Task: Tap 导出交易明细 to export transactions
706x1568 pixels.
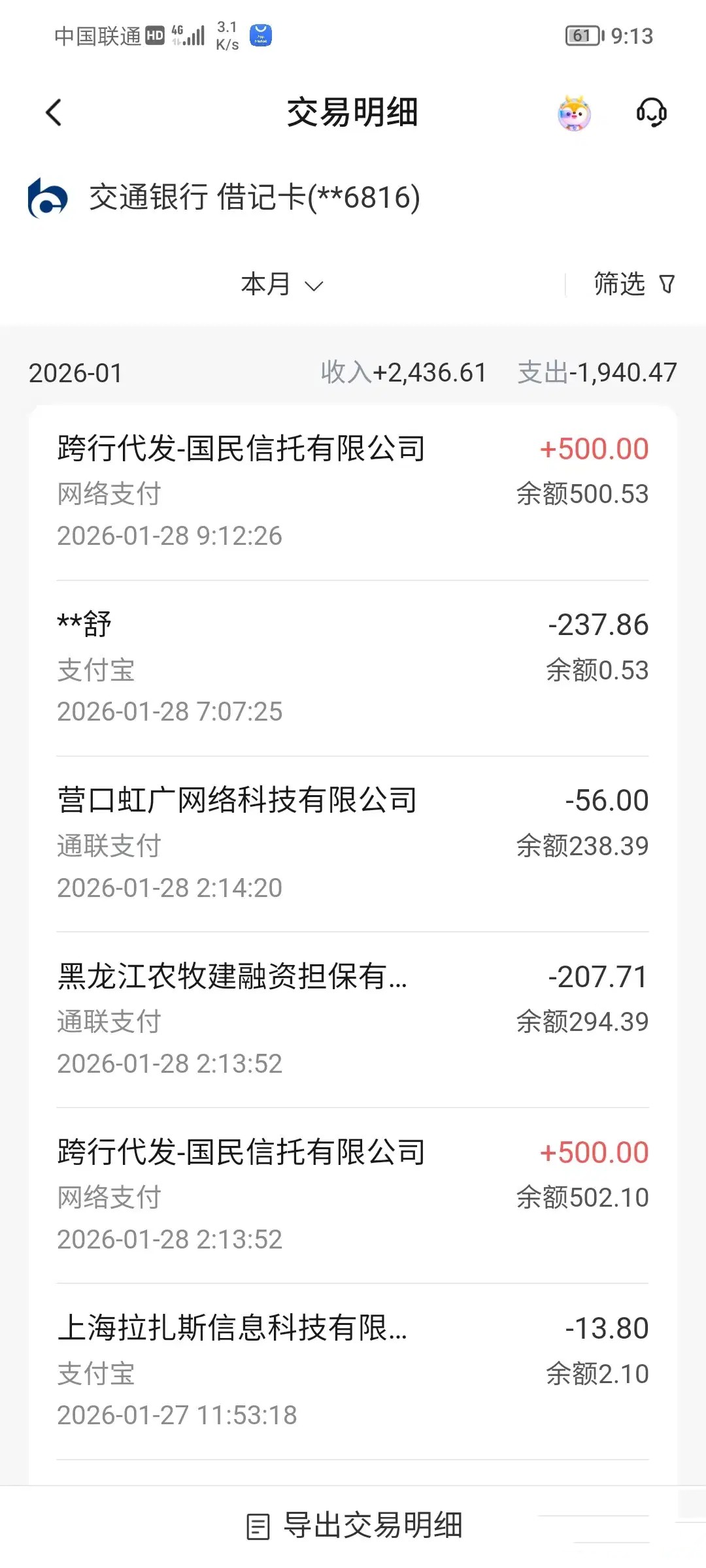Action: [x=354, y=1526]
